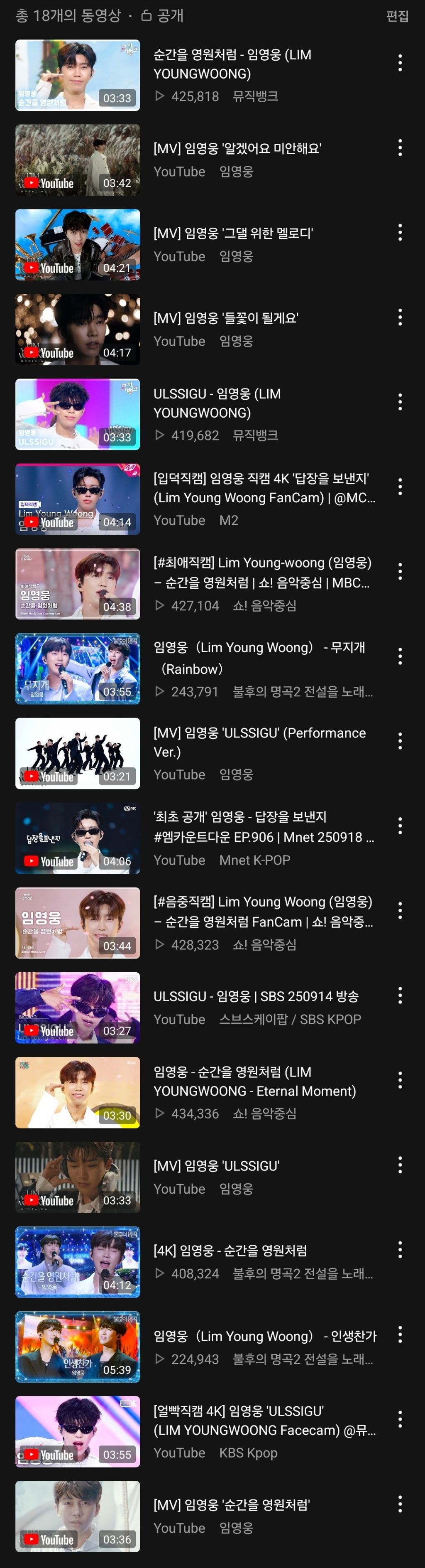Open more options for [MV] 임영웅 'ULSSIGU'
This screenshot has width=425, height=1568.
pos(399,1165)
